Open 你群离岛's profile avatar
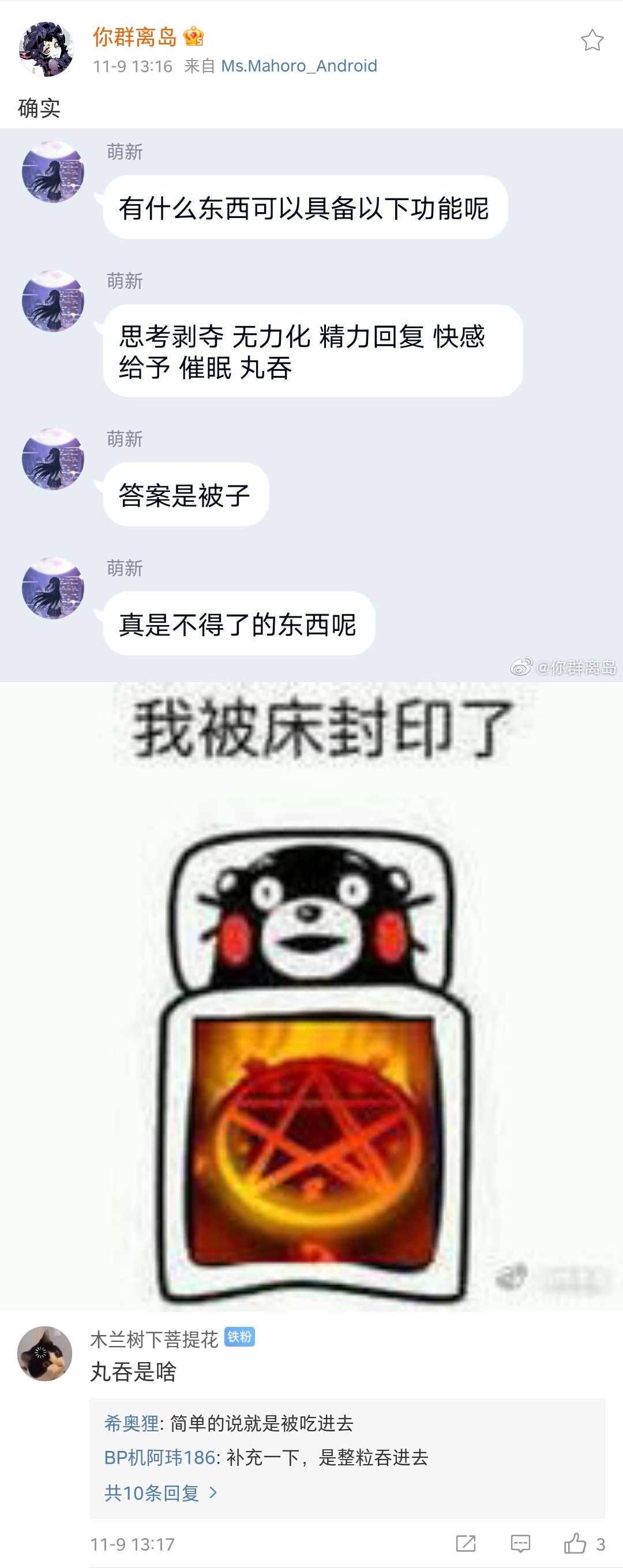The width and height of the screenshot is (623, 1568). pos(46,50)
